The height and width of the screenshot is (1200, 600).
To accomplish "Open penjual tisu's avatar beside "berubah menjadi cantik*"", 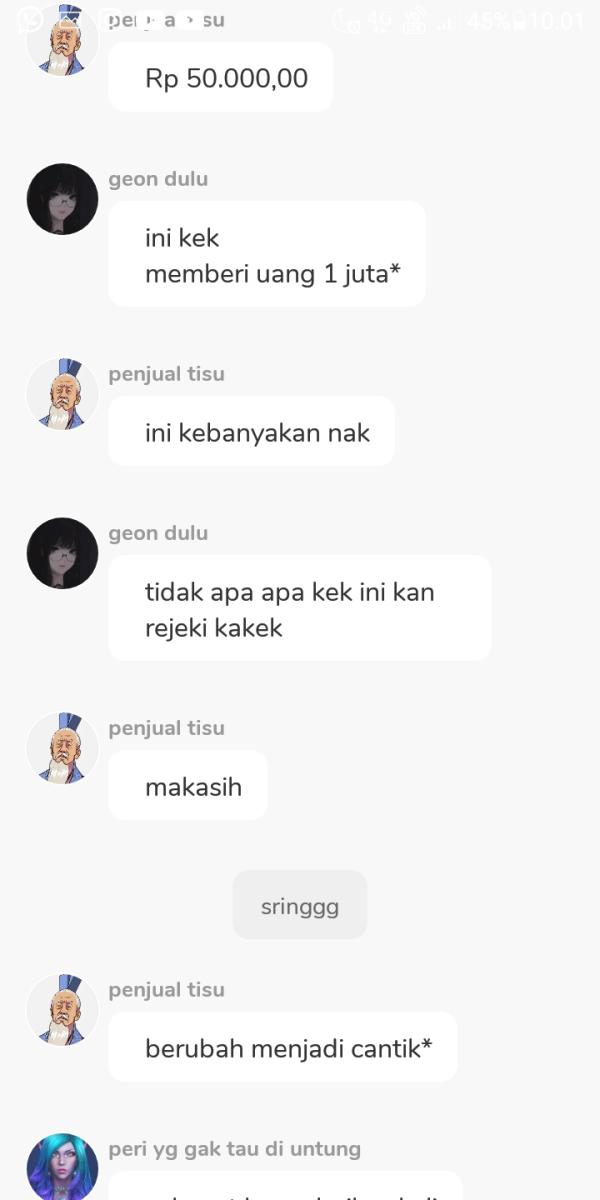I will click(62, 1010).
